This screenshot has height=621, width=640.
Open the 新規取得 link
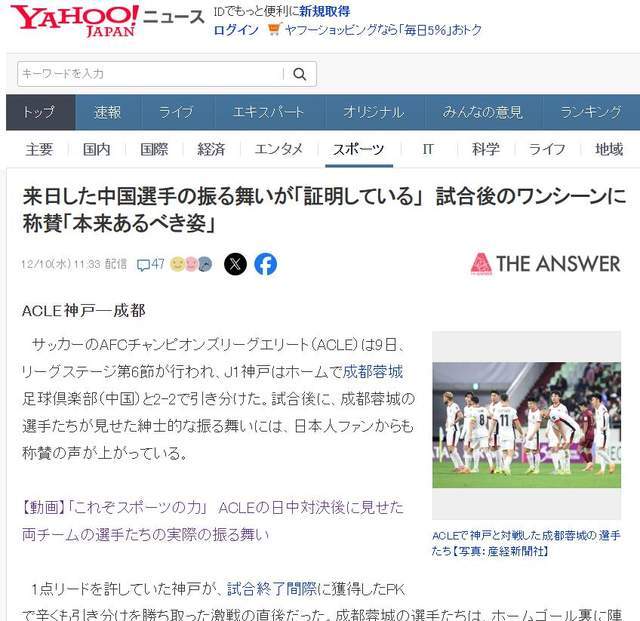click(x=325, y=11)
